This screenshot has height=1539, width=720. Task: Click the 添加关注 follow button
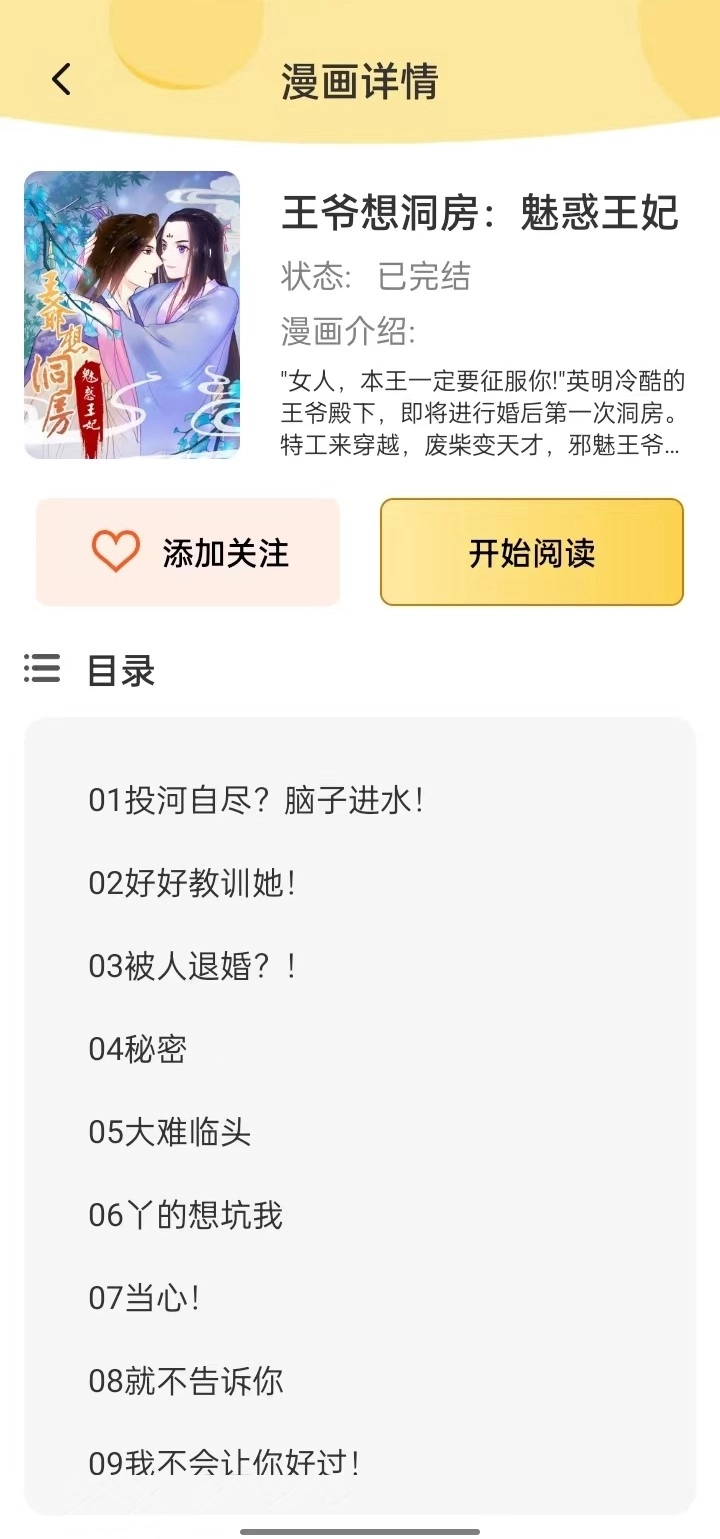click(187, 551)
